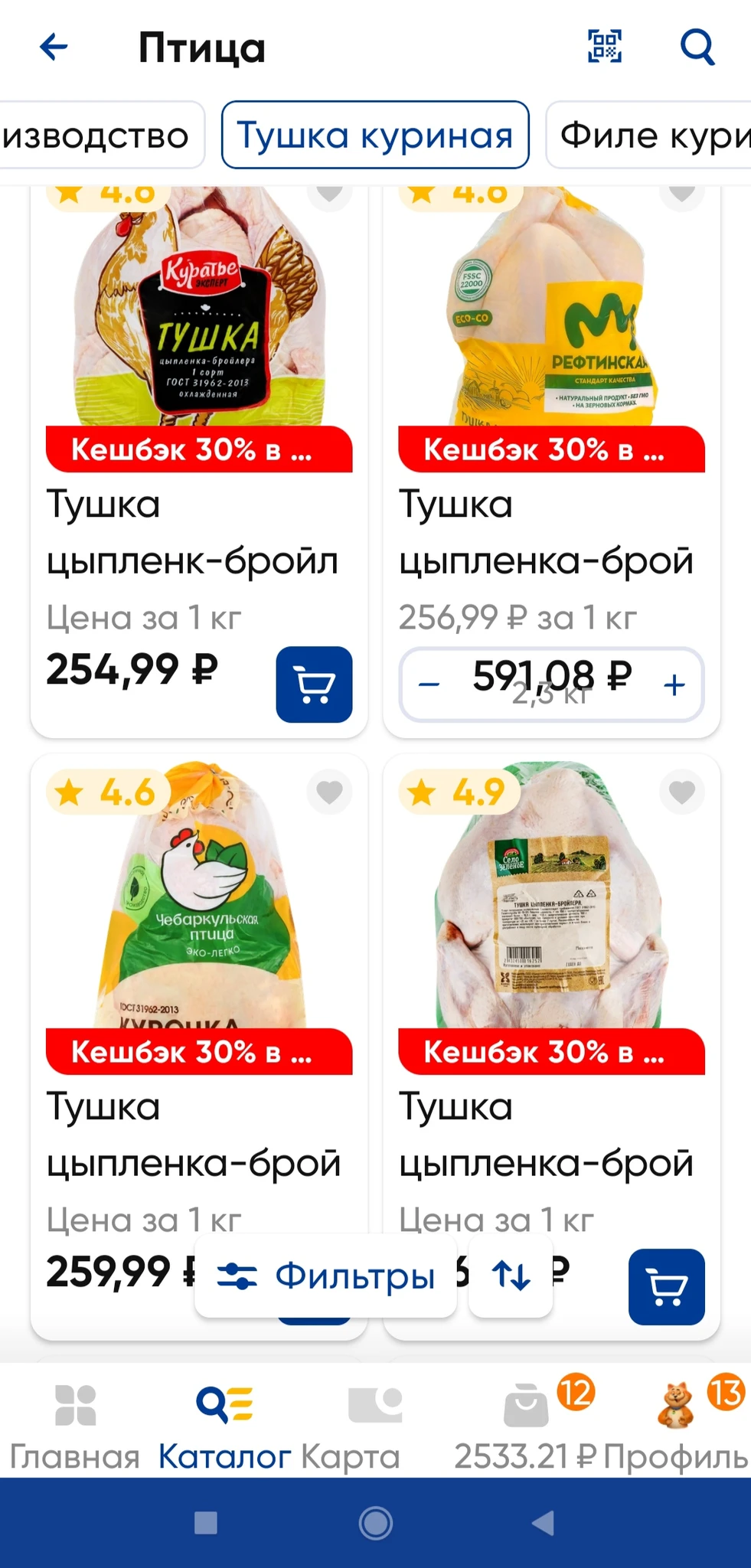Viewport: 751px width, 1568px height.
Task: Select the Филе кури chip
Action: click(651, 136)
